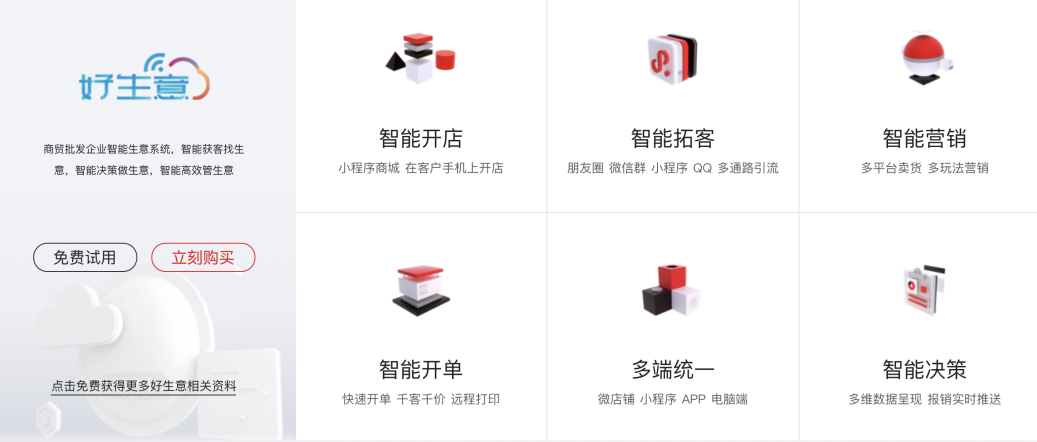The height and width of the screenshot is (442, 1037).
Task: Tap the 免费试用 button
Action: tap(85, 257)
